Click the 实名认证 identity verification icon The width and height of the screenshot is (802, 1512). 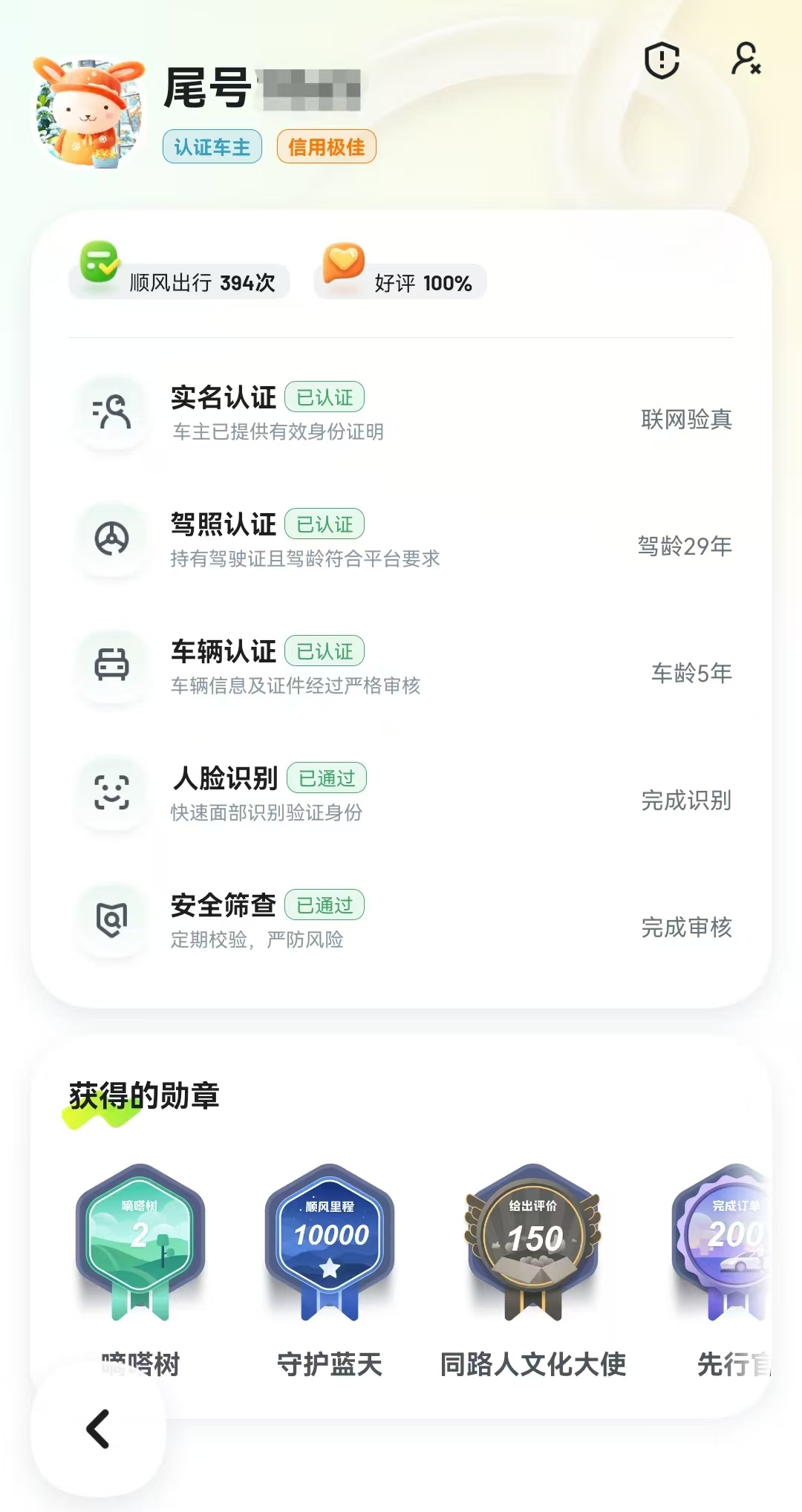(x=111, y=413)
